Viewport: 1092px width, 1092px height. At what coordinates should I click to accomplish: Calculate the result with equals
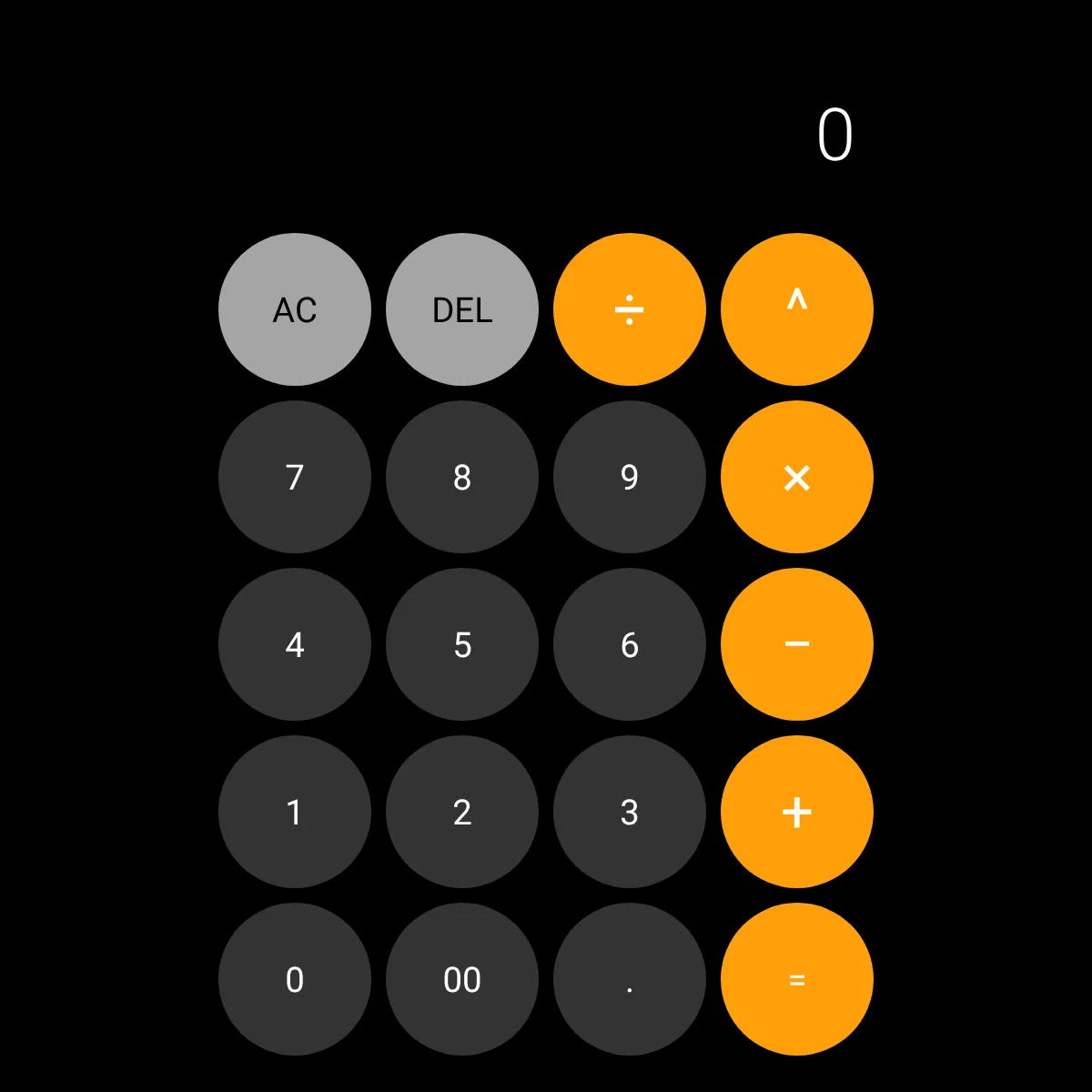797,979
